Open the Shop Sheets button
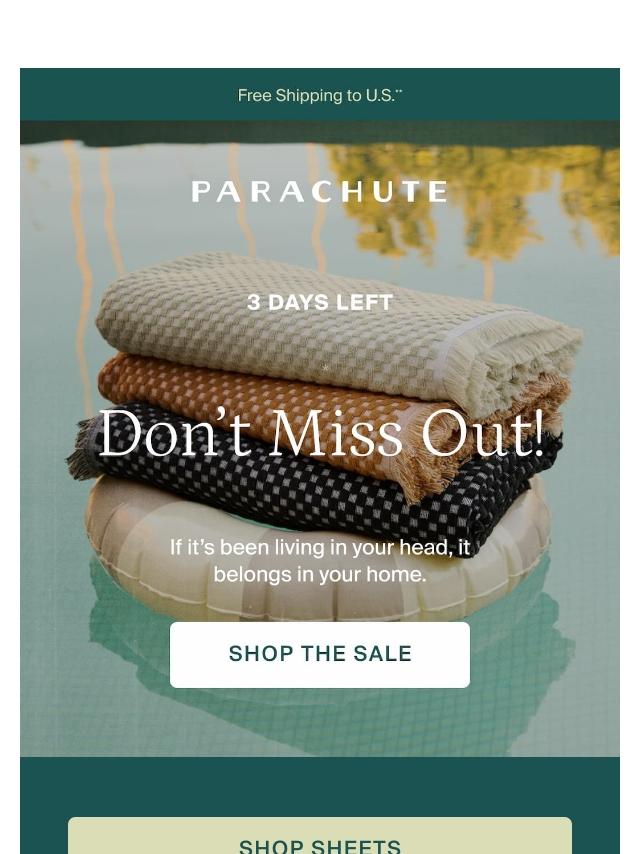 320,838
